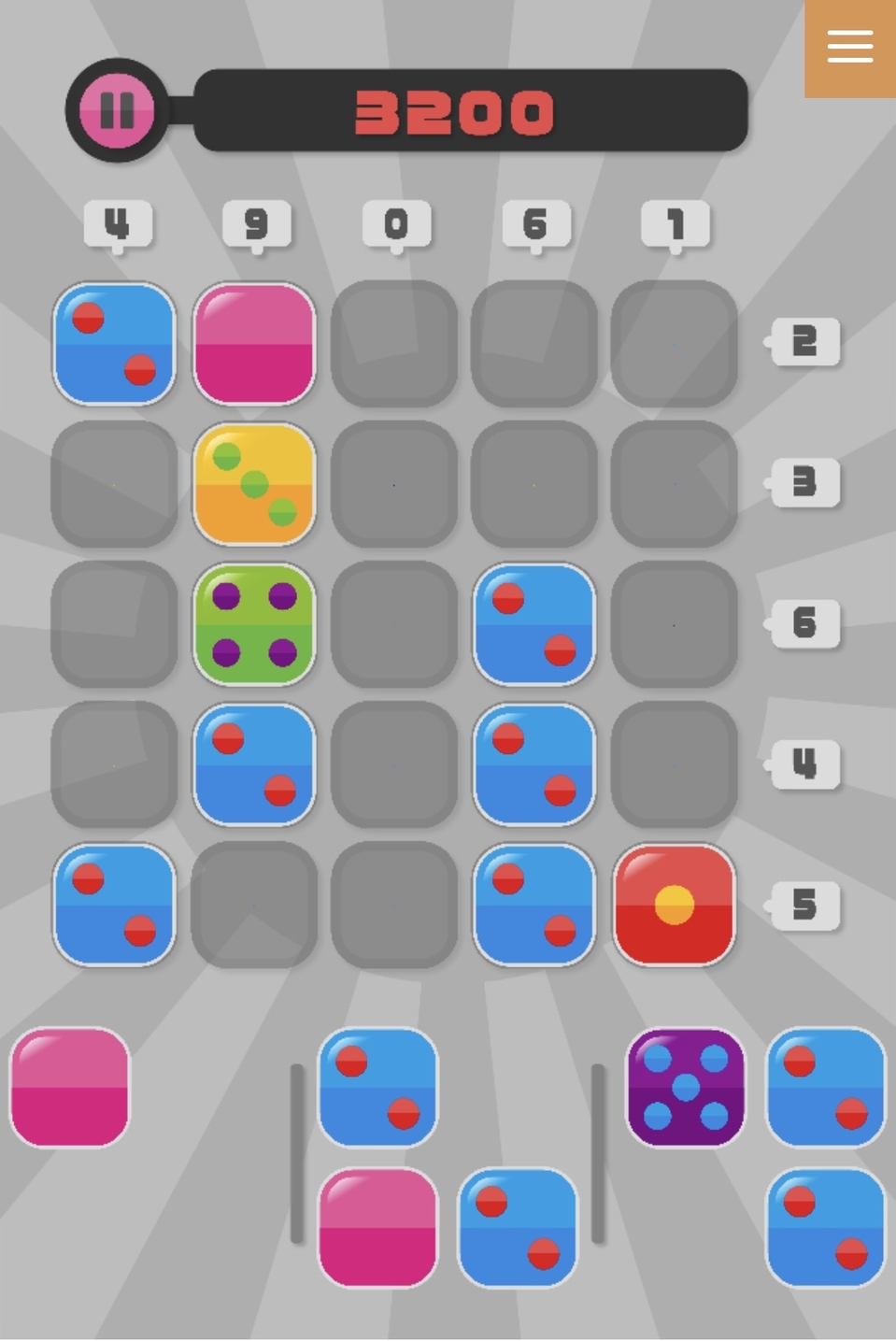The image size is (896, 1341).
Task: Pause the game
Action: [117, 110]
